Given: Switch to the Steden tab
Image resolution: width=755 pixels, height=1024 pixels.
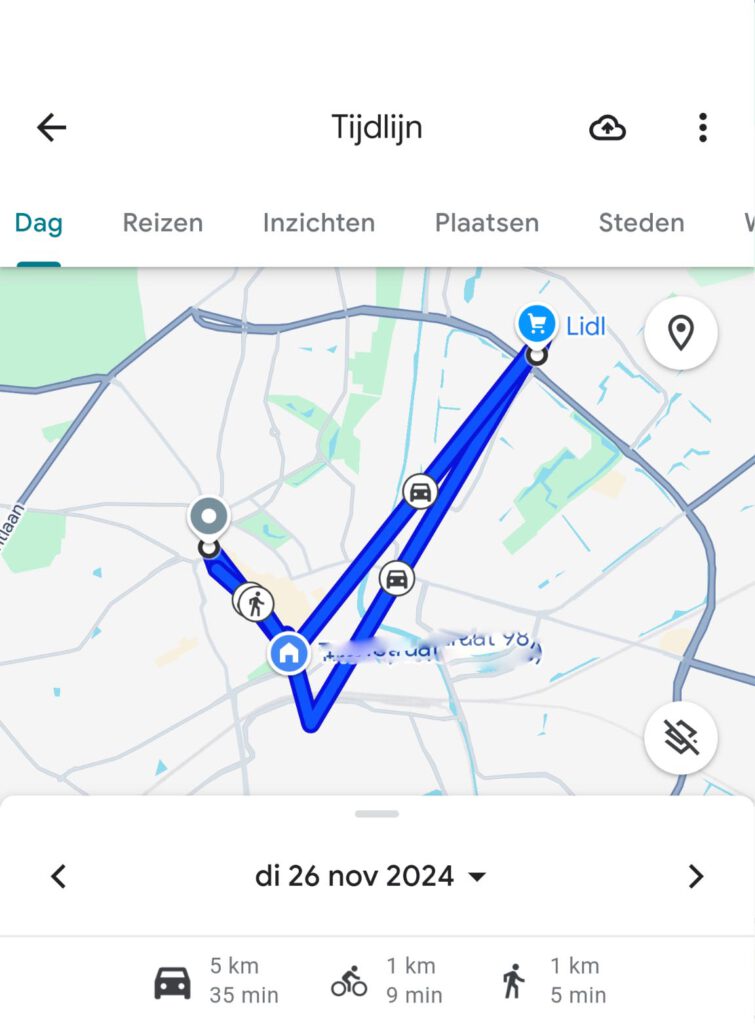Looking at the screenshot, I should (641, 223).
